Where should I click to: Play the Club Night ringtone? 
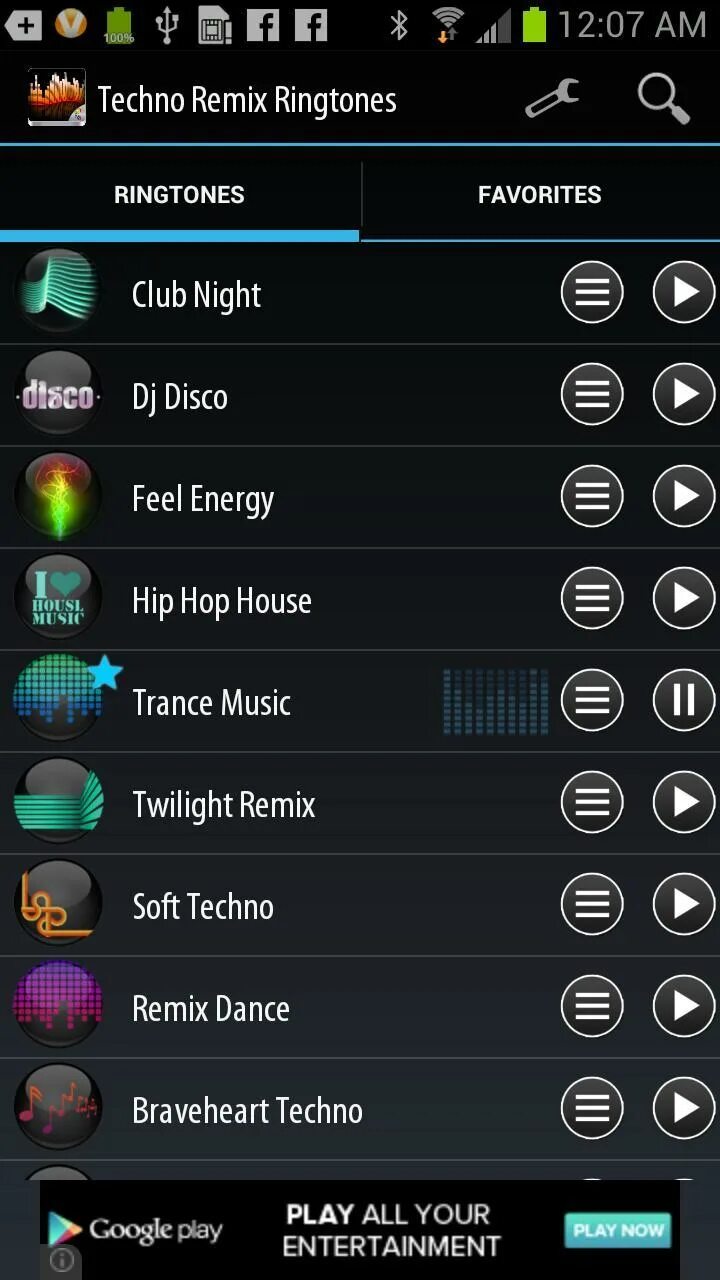tap(684, 292)
